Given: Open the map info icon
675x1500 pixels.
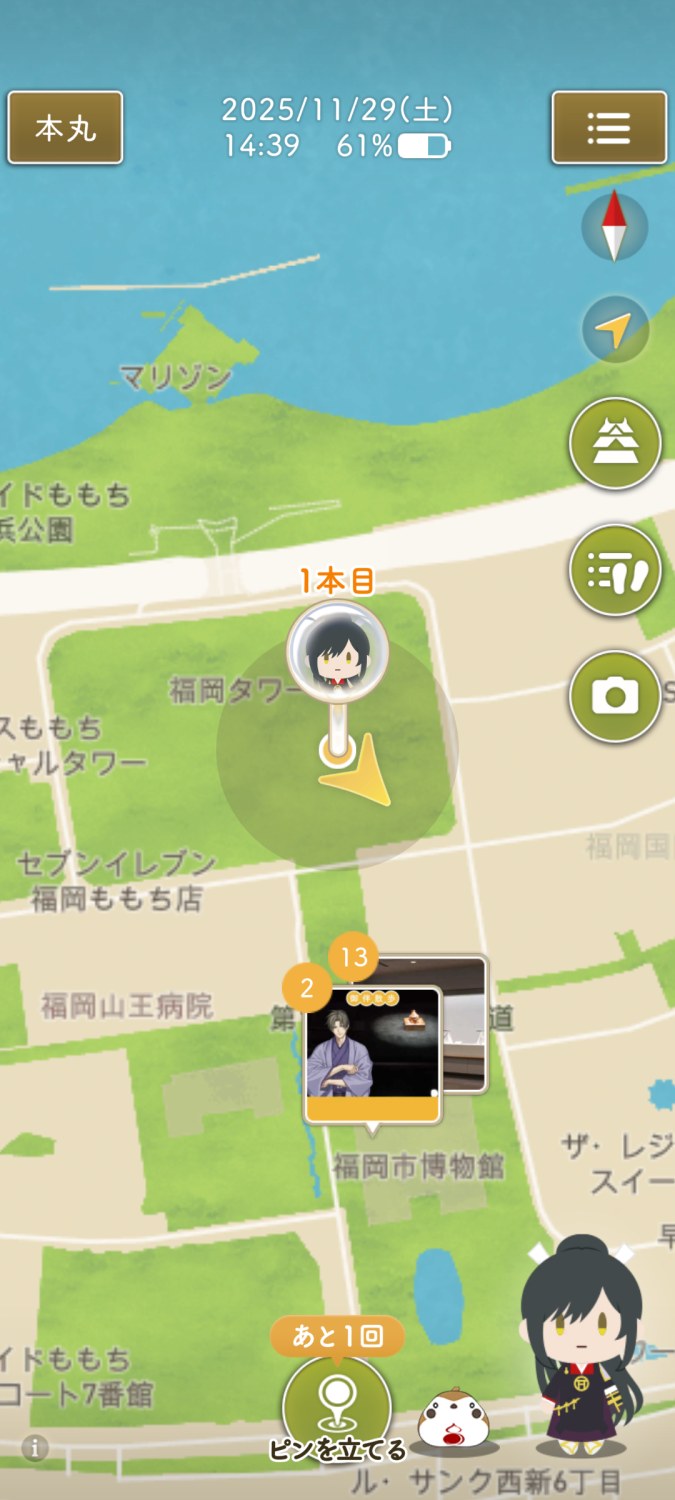Looking at the screenshot, I should pos(35,1448).
